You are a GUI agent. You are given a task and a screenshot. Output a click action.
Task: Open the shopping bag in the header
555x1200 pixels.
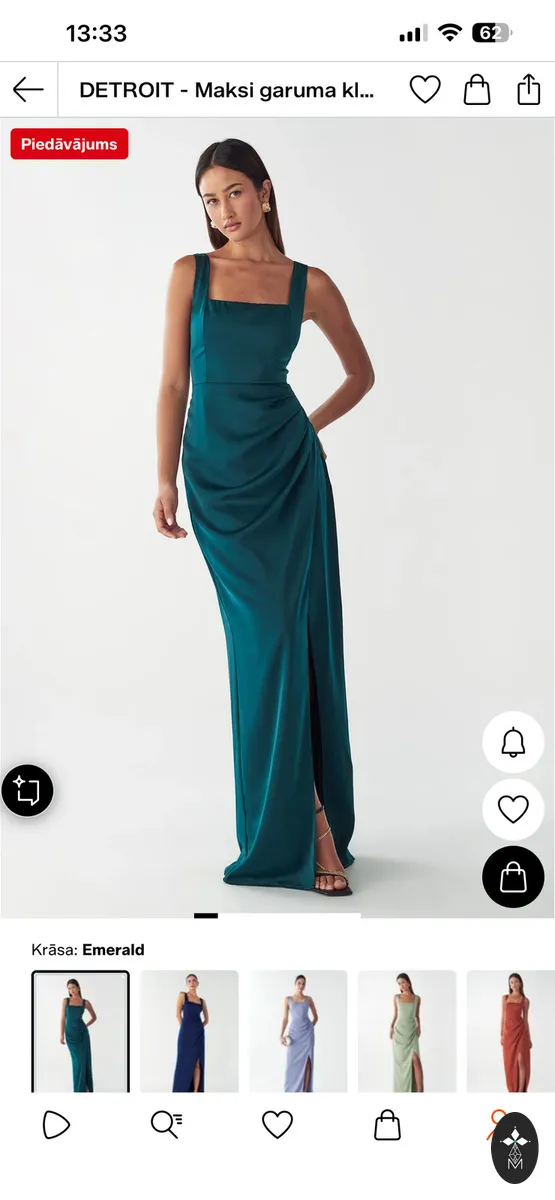coord(477,90)
